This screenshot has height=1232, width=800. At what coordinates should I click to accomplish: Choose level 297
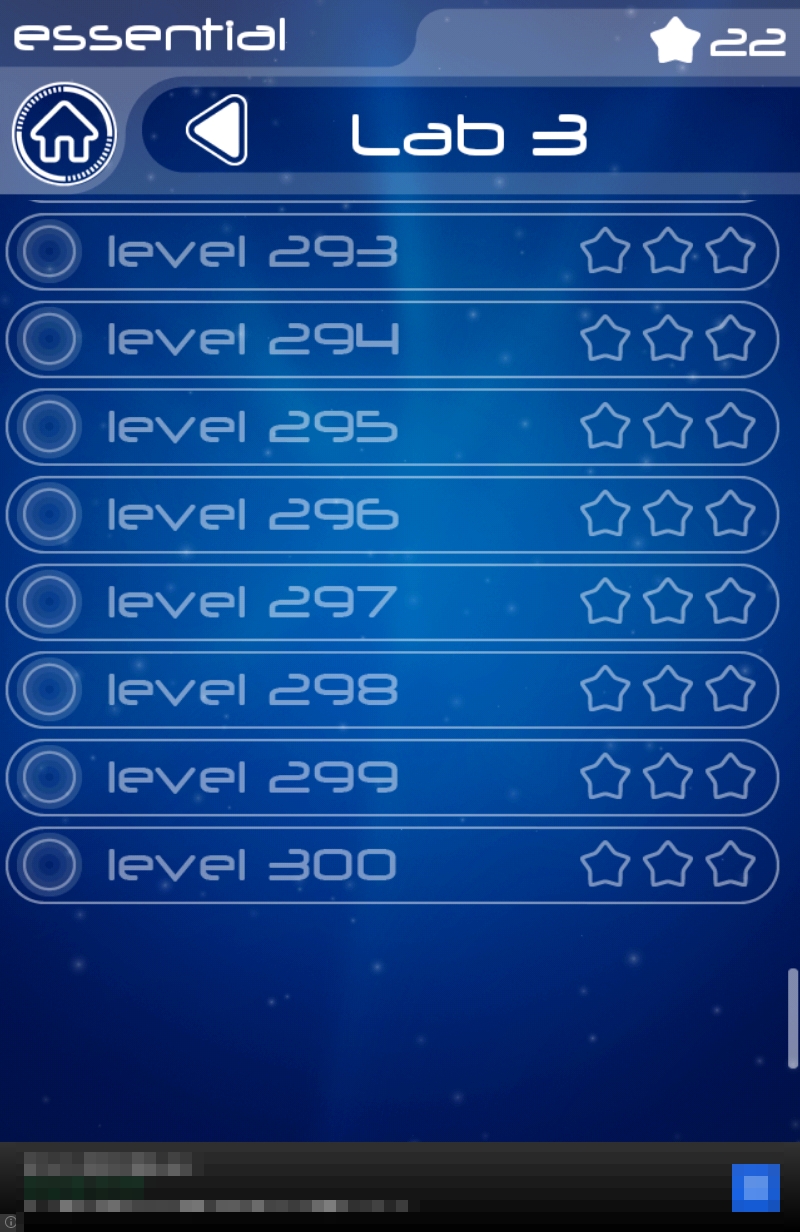coord(392,602)
